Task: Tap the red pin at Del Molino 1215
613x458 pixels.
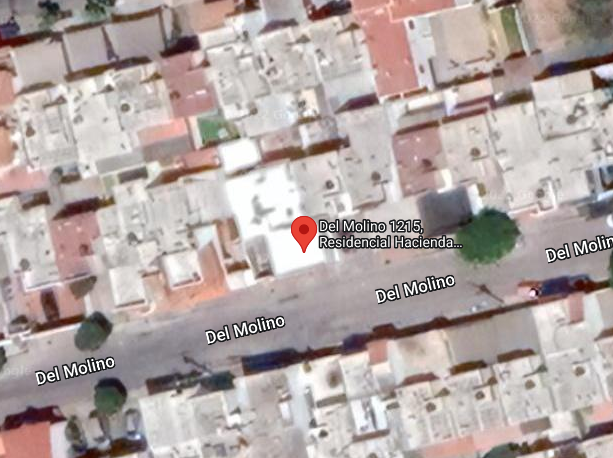Action: click(304, 233)
